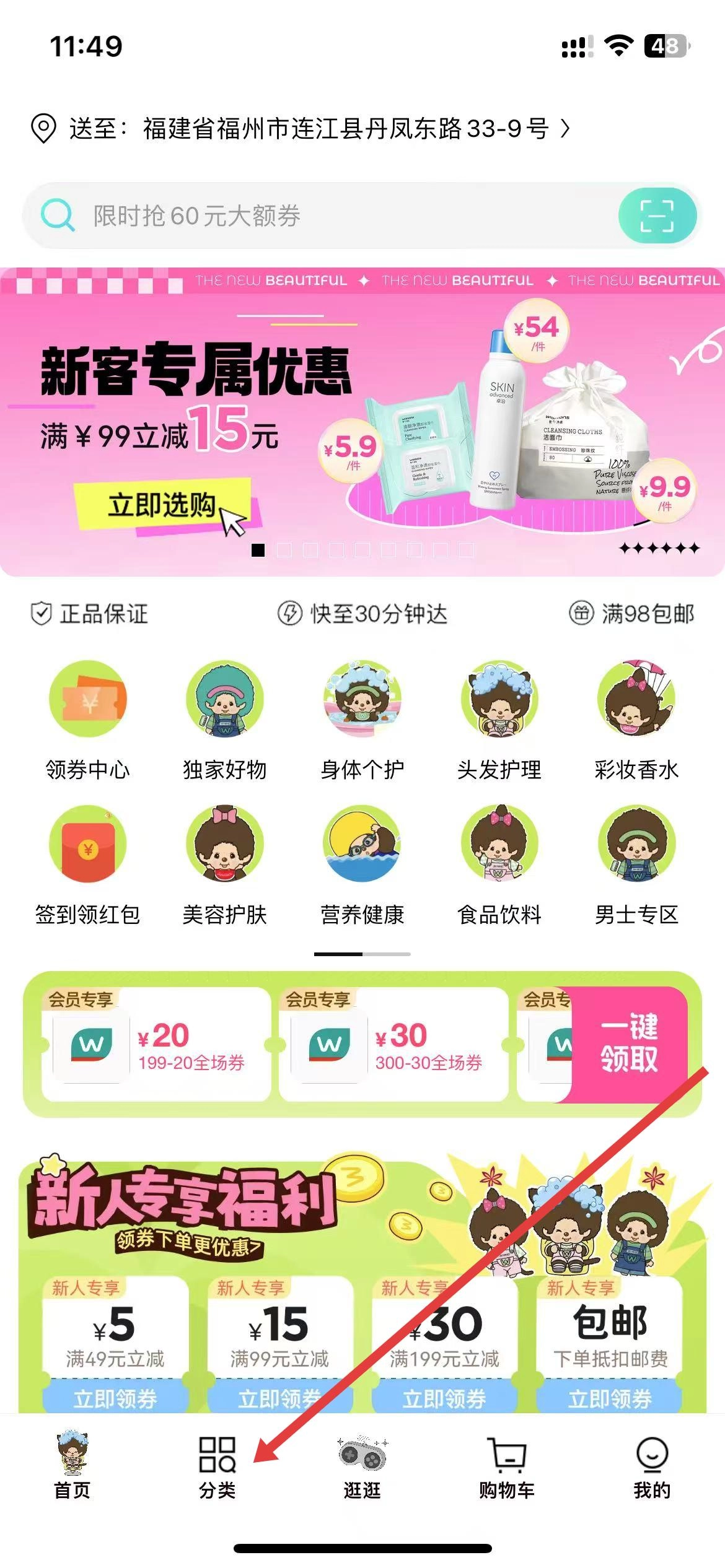Claim the 包邮 free-shipping coupon
Image resolution: width=725 pixels, height=1568 pixels.
tap(610, 1398)
